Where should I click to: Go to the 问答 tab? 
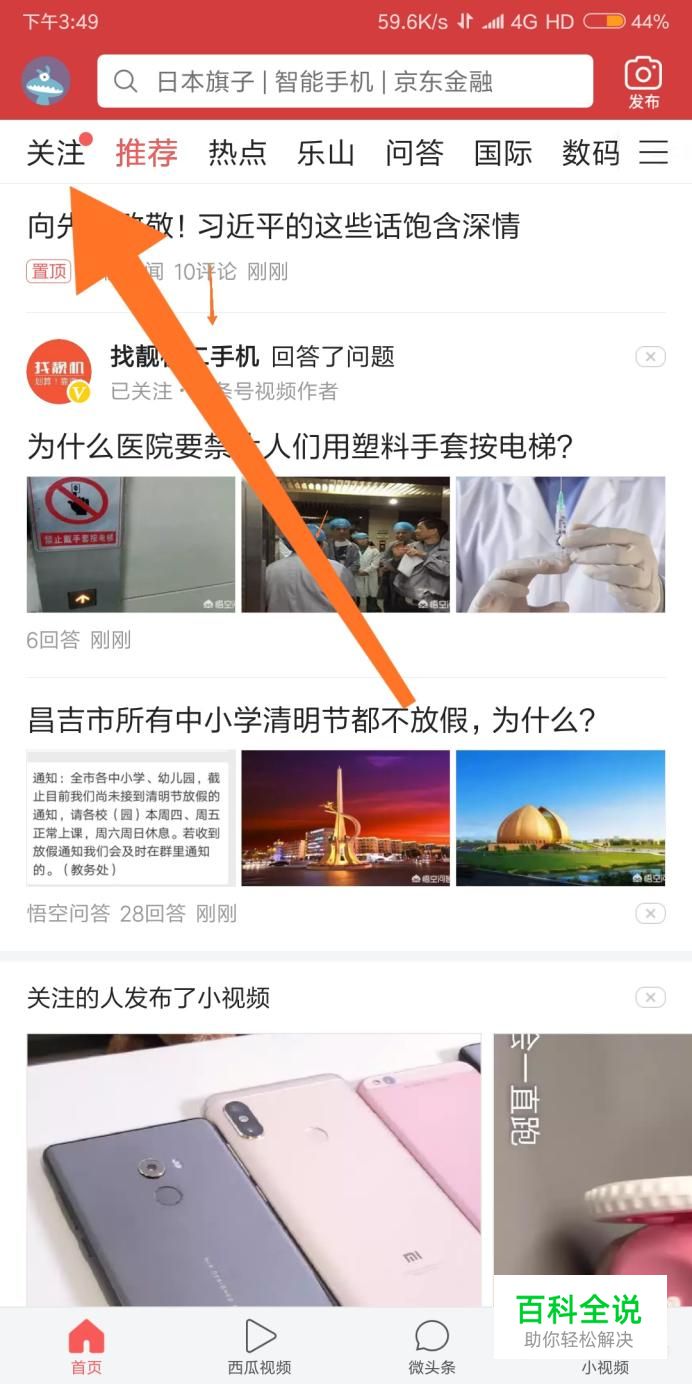tap(414, 153)
